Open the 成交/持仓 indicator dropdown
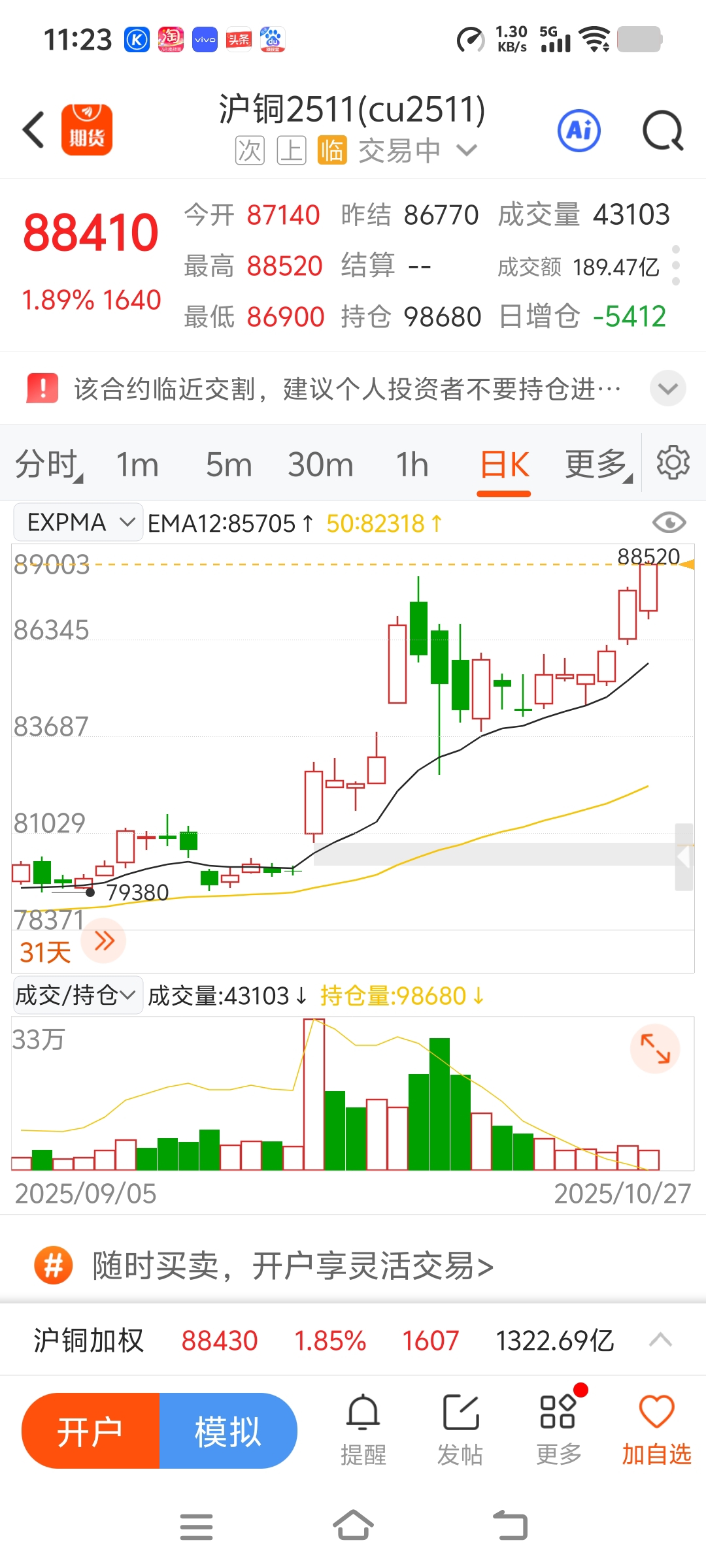 pos(76,996)
